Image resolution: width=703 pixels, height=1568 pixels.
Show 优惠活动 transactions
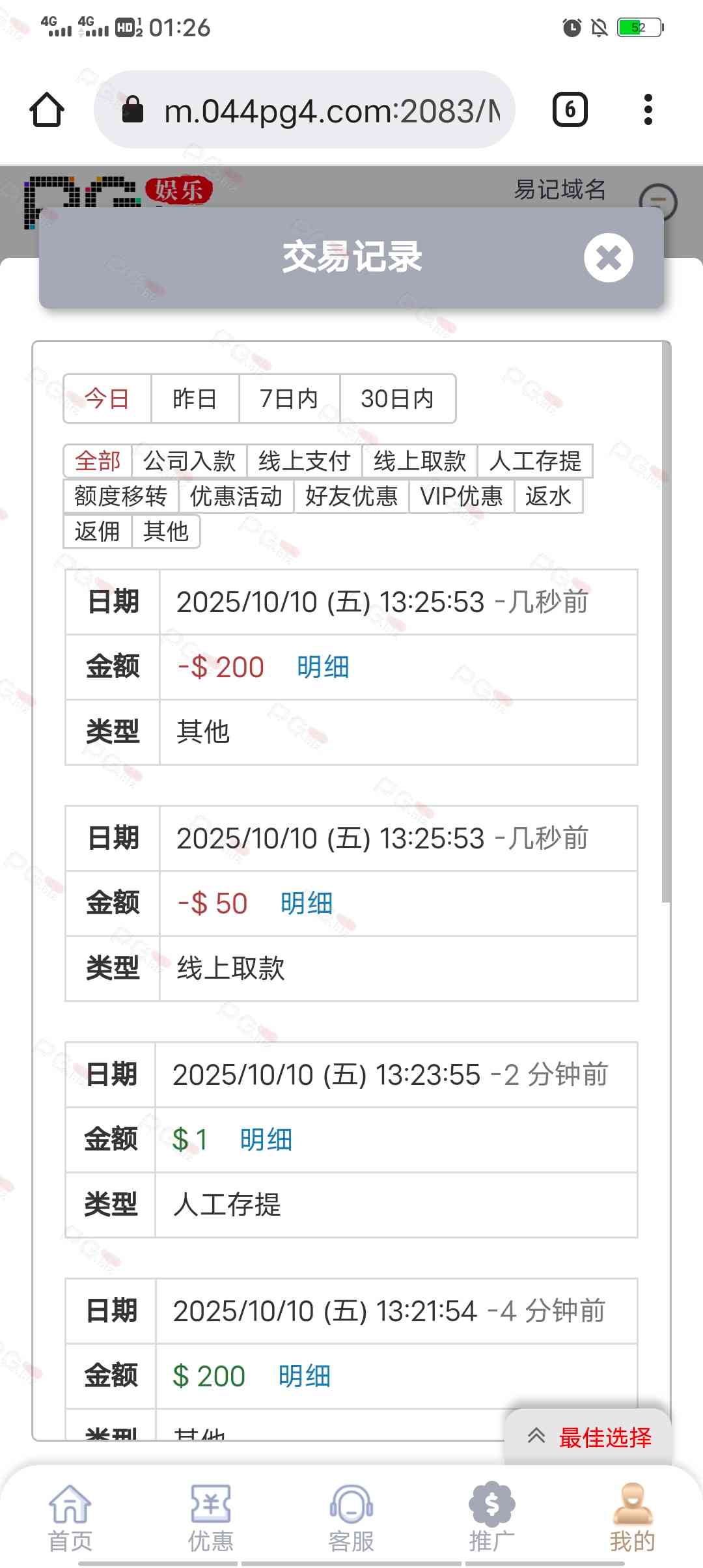pyautogui.click(x=236, y=496)
